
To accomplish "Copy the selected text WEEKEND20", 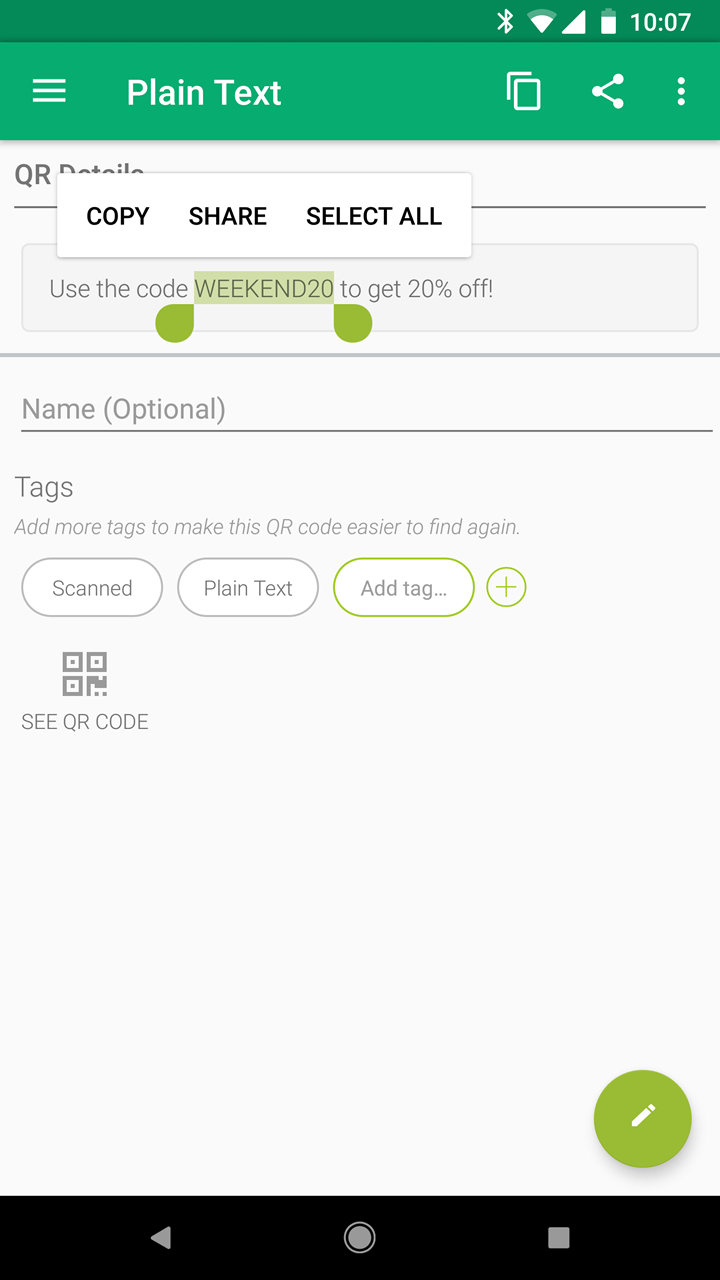I will [x=118, y=216].
